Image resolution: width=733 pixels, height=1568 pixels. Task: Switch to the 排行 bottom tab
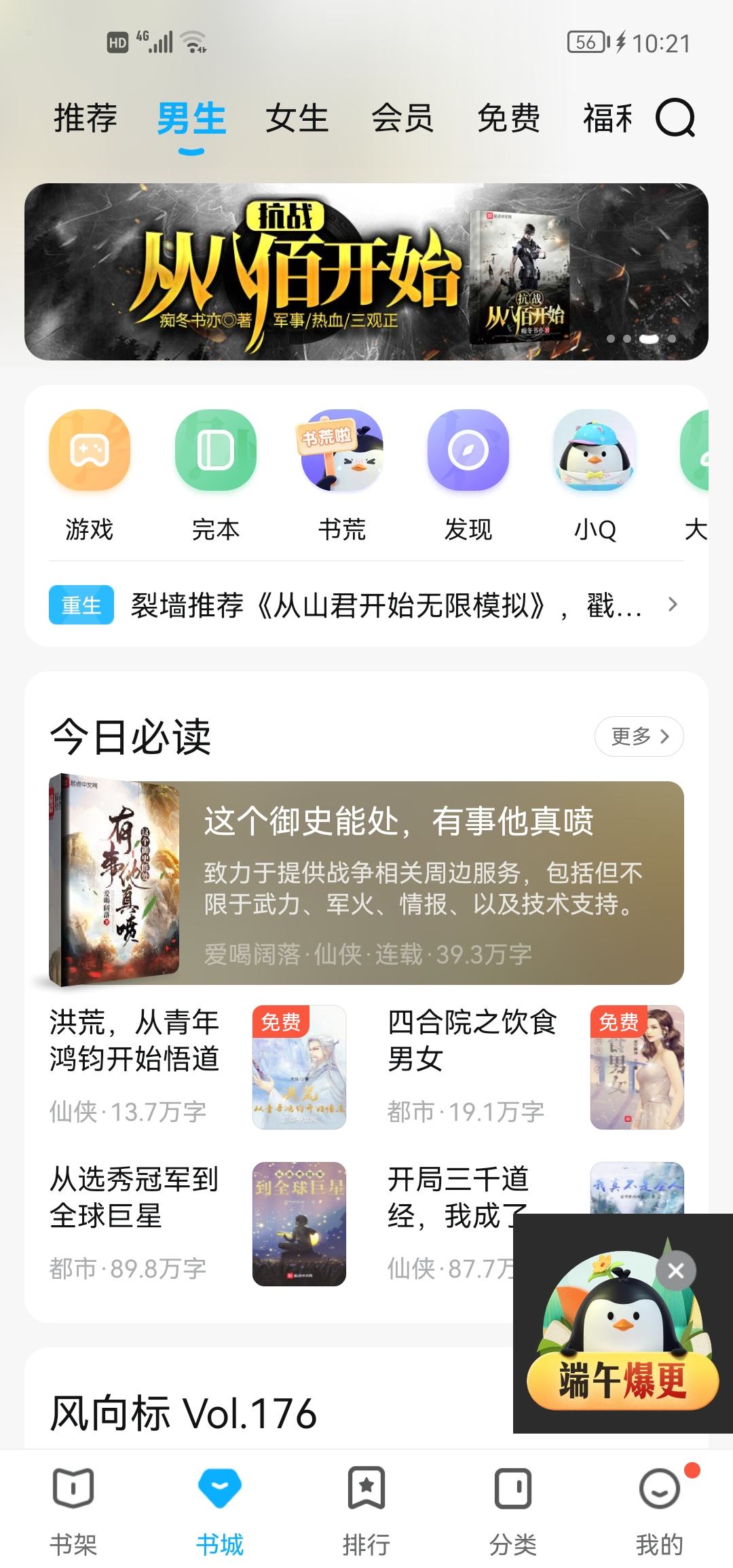point(366,1511)
